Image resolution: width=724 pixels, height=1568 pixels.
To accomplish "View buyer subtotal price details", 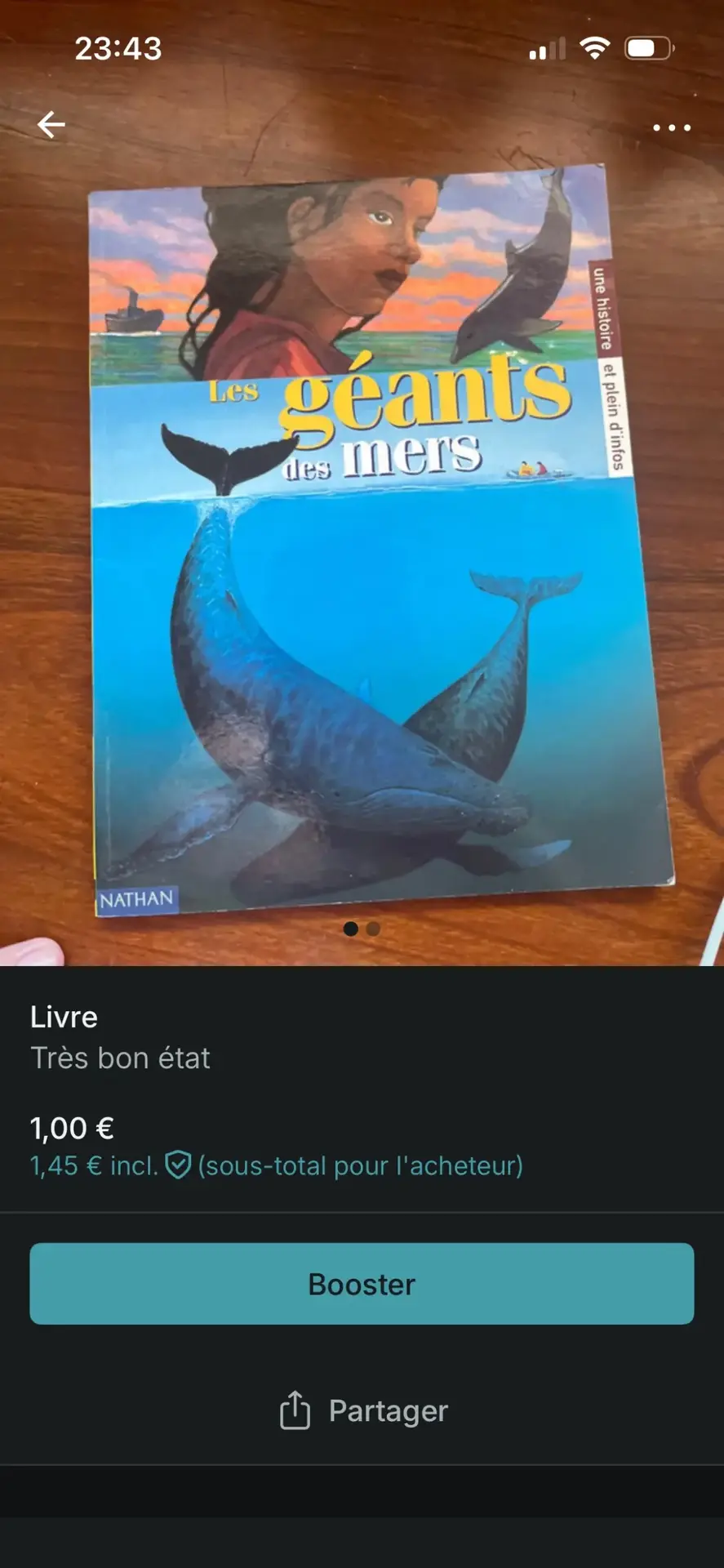I will pyautogui.click(x=276, y=1165).
